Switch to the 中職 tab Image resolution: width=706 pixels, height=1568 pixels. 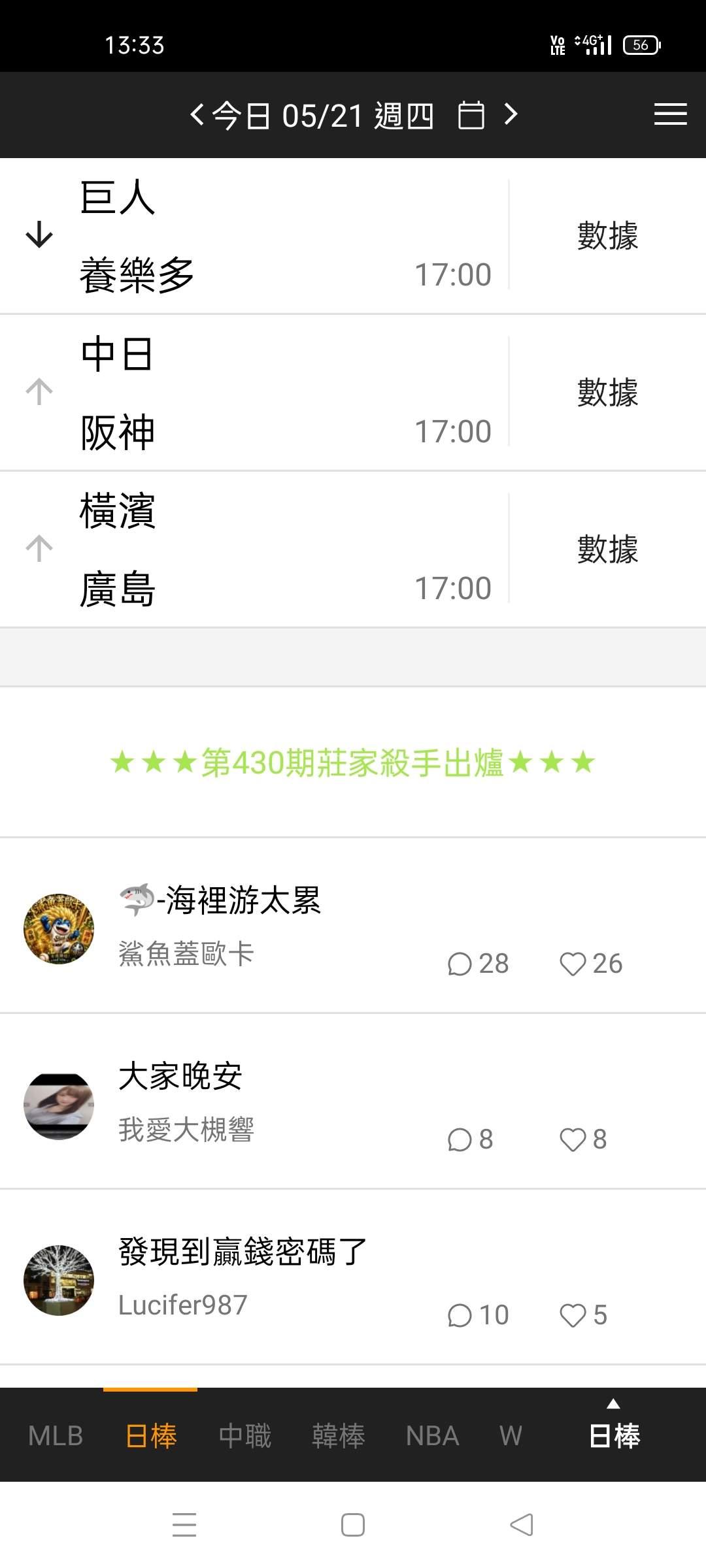244,1435
